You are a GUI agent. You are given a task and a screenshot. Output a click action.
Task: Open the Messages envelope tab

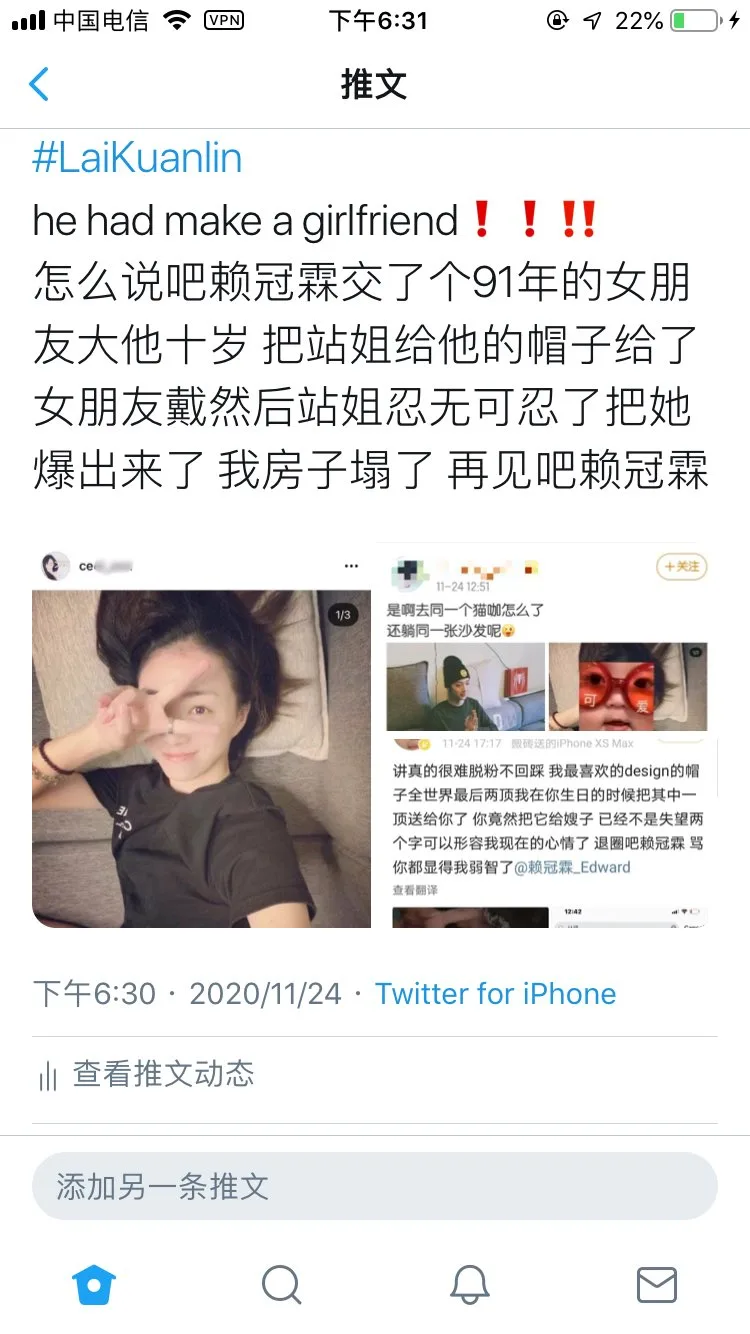coord(656,1285)
